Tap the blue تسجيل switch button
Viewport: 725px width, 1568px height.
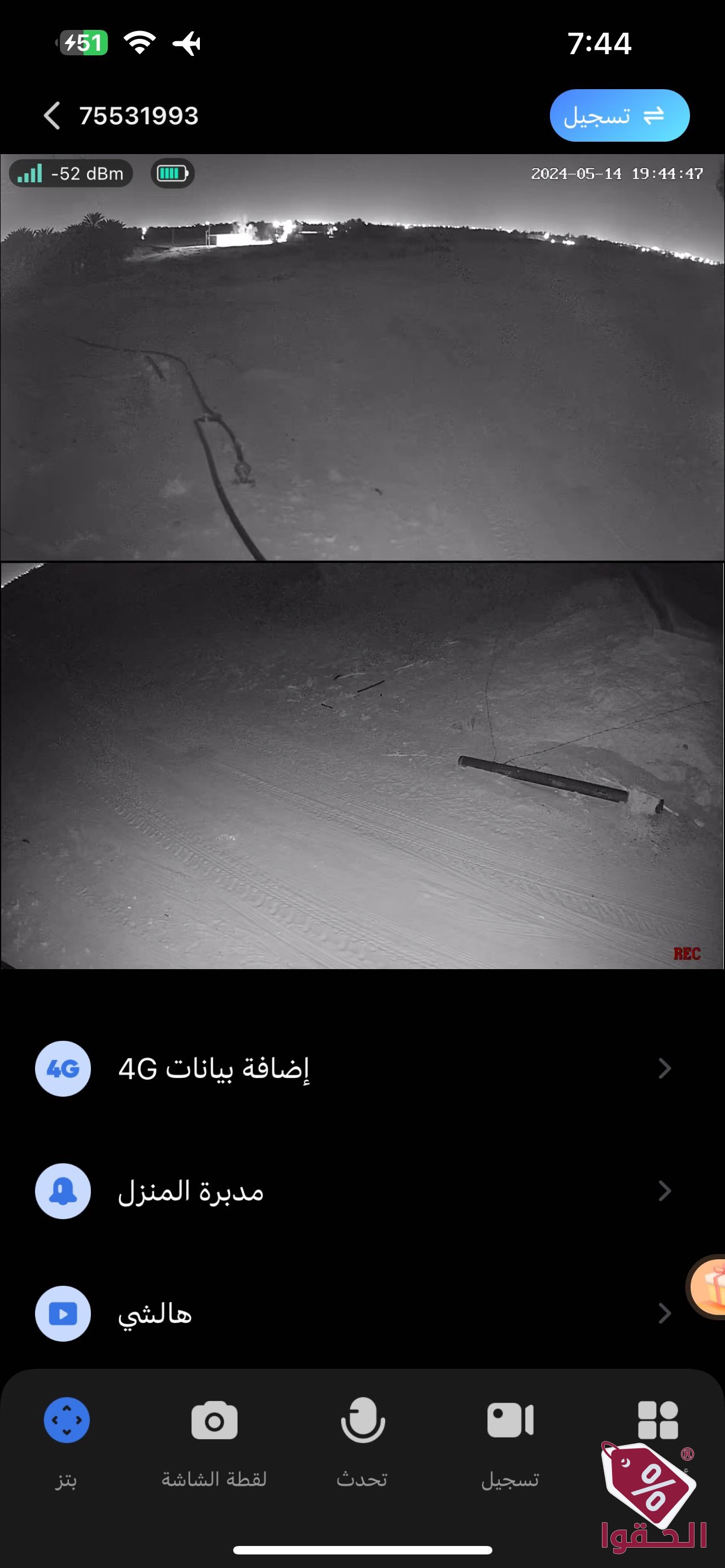pyautogui.click(x=618, y=116)
